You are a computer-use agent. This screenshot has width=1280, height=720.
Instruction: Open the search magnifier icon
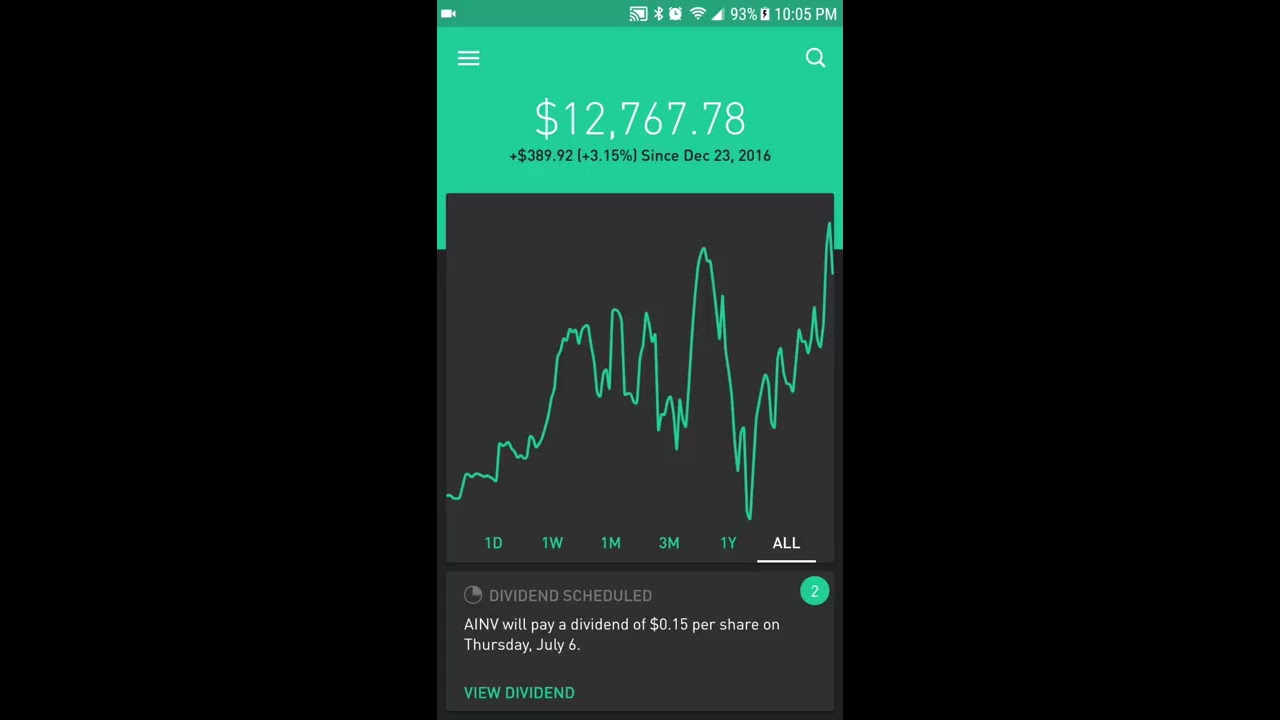(x=815, y=59)
